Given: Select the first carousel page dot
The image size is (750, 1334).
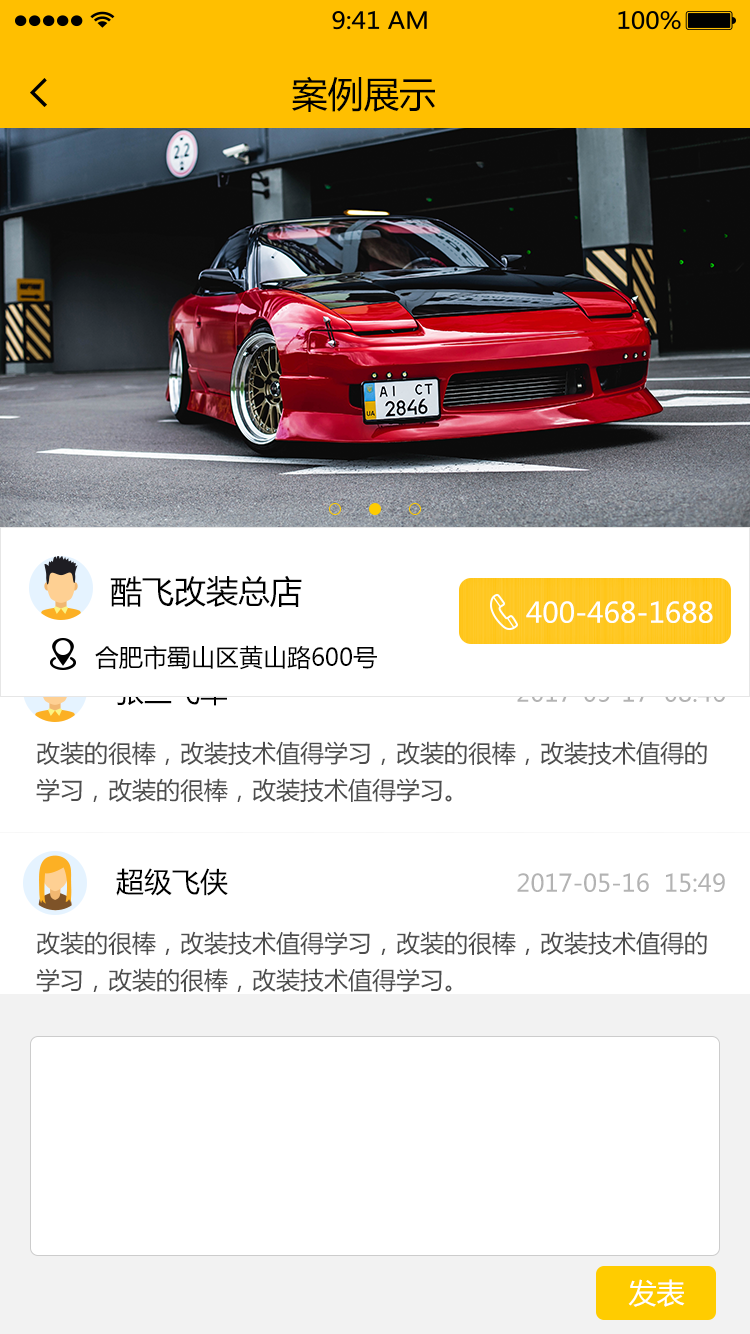Looking at the screenshot, I should pyautogui.click(x=335, y=509).
